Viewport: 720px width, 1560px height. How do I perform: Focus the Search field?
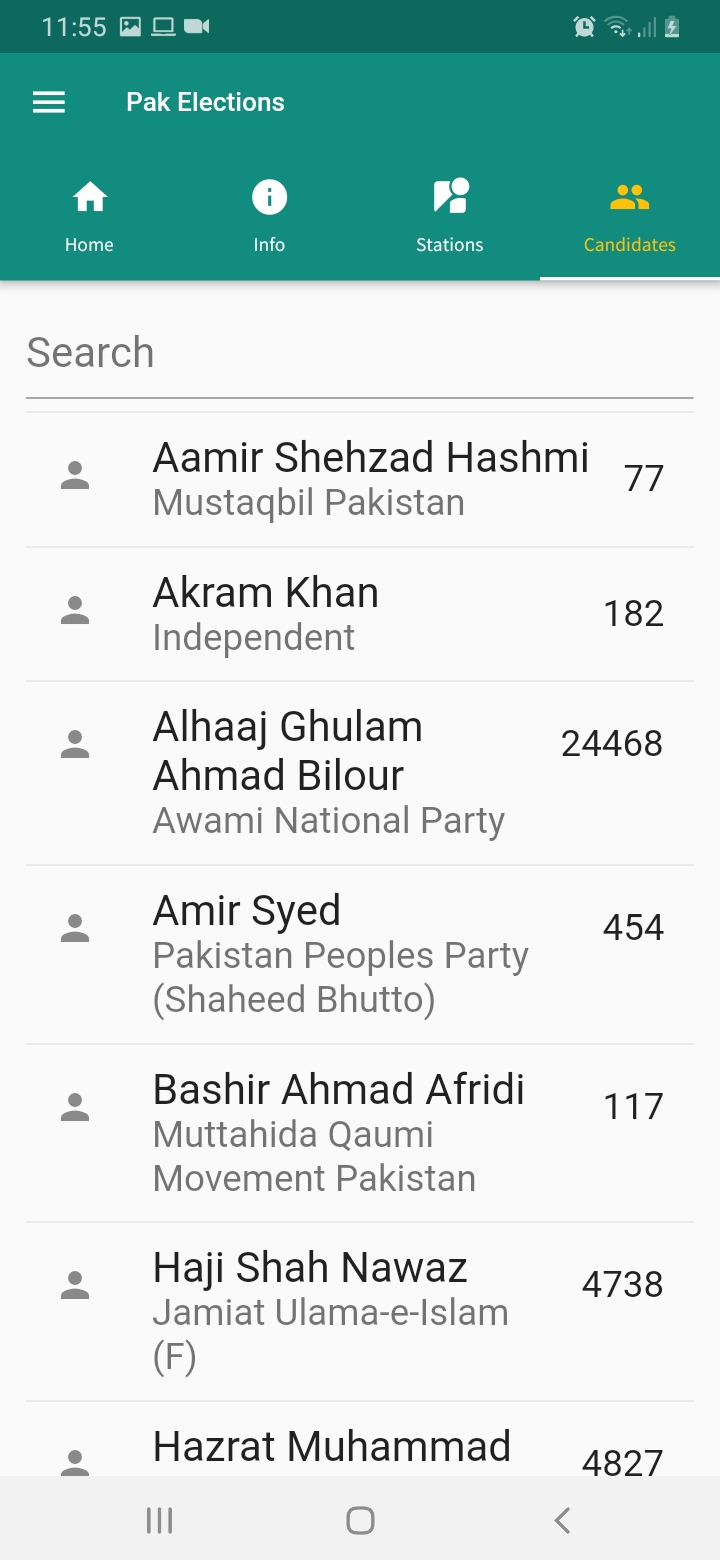(360, 353)
